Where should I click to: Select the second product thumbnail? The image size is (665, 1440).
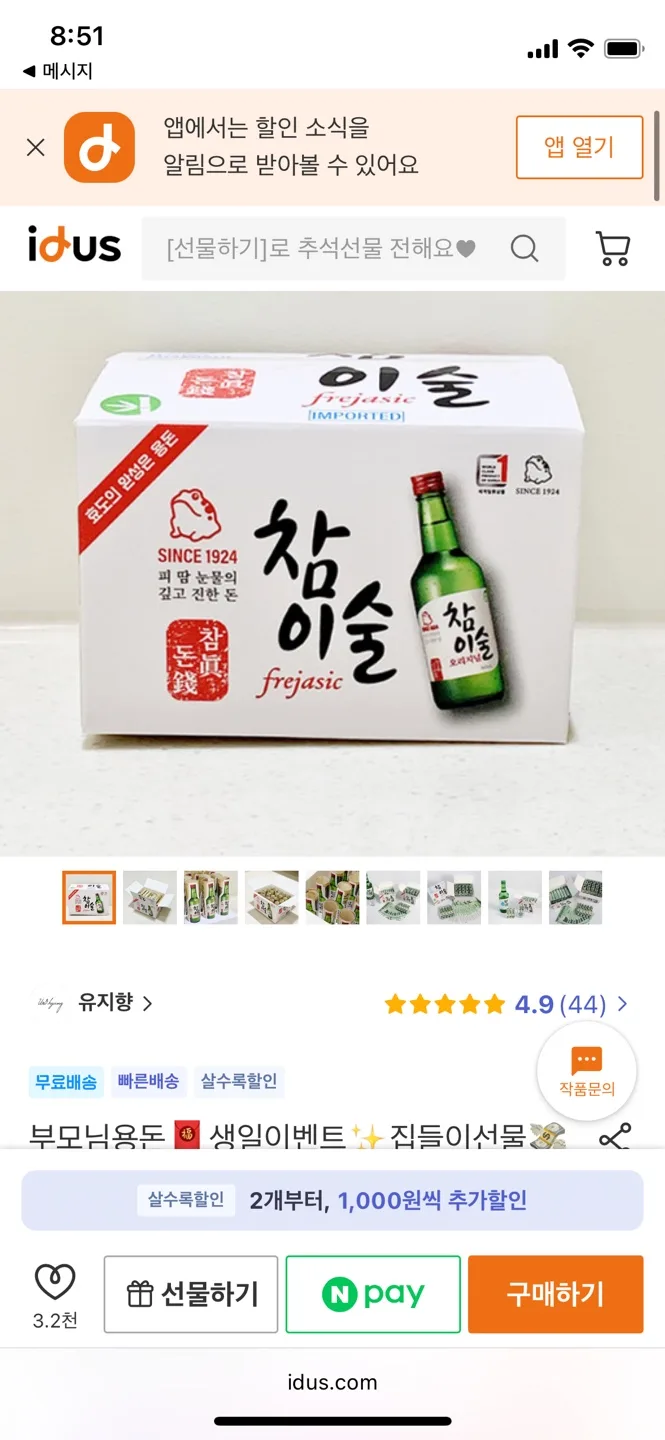pyautogui.click(x=150, y=897)
